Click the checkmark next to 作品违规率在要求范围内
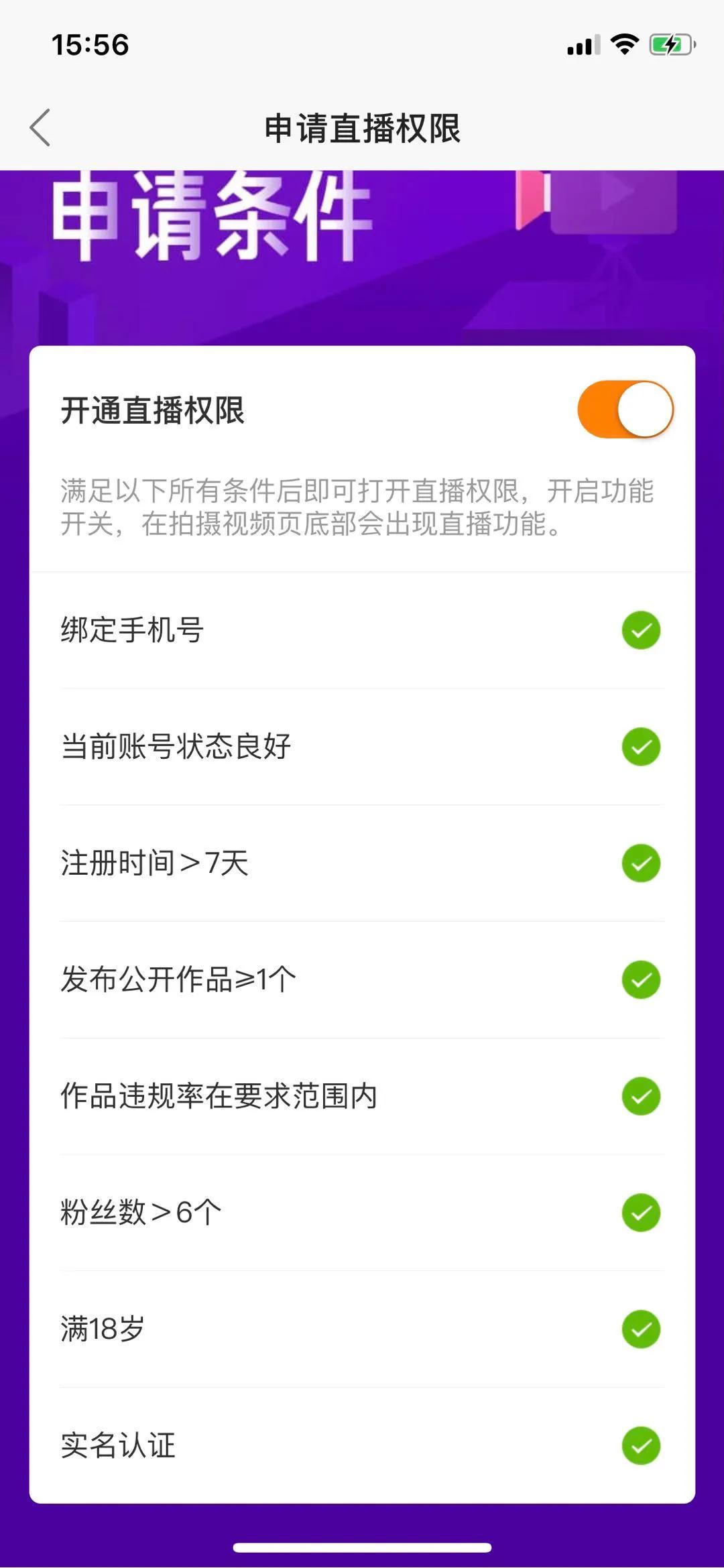Image resolution: width=724 pixels, height=1568 pixels. [x=640, y=1097]
